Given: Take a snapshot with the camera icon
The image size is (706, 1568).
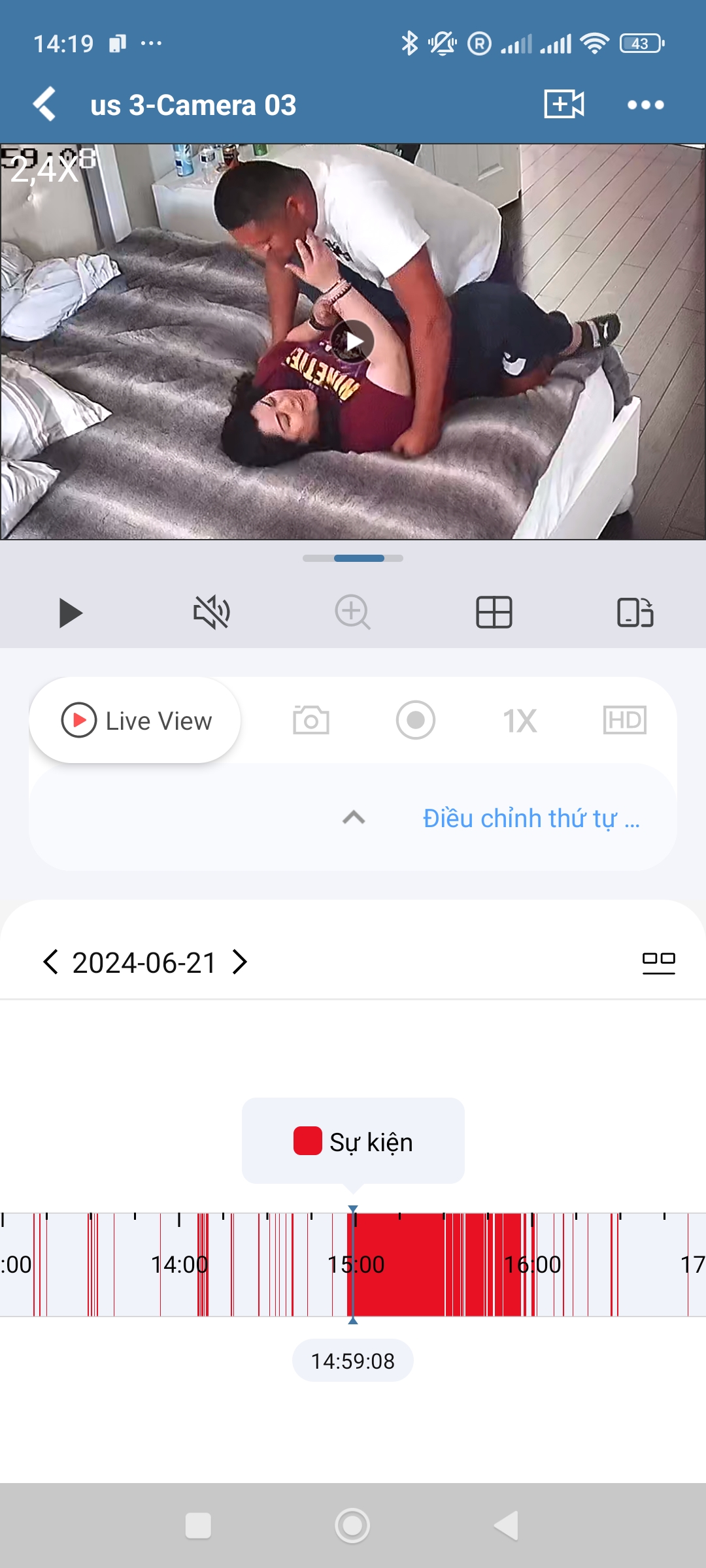Looking at the screenshot, I should point(311,721).
